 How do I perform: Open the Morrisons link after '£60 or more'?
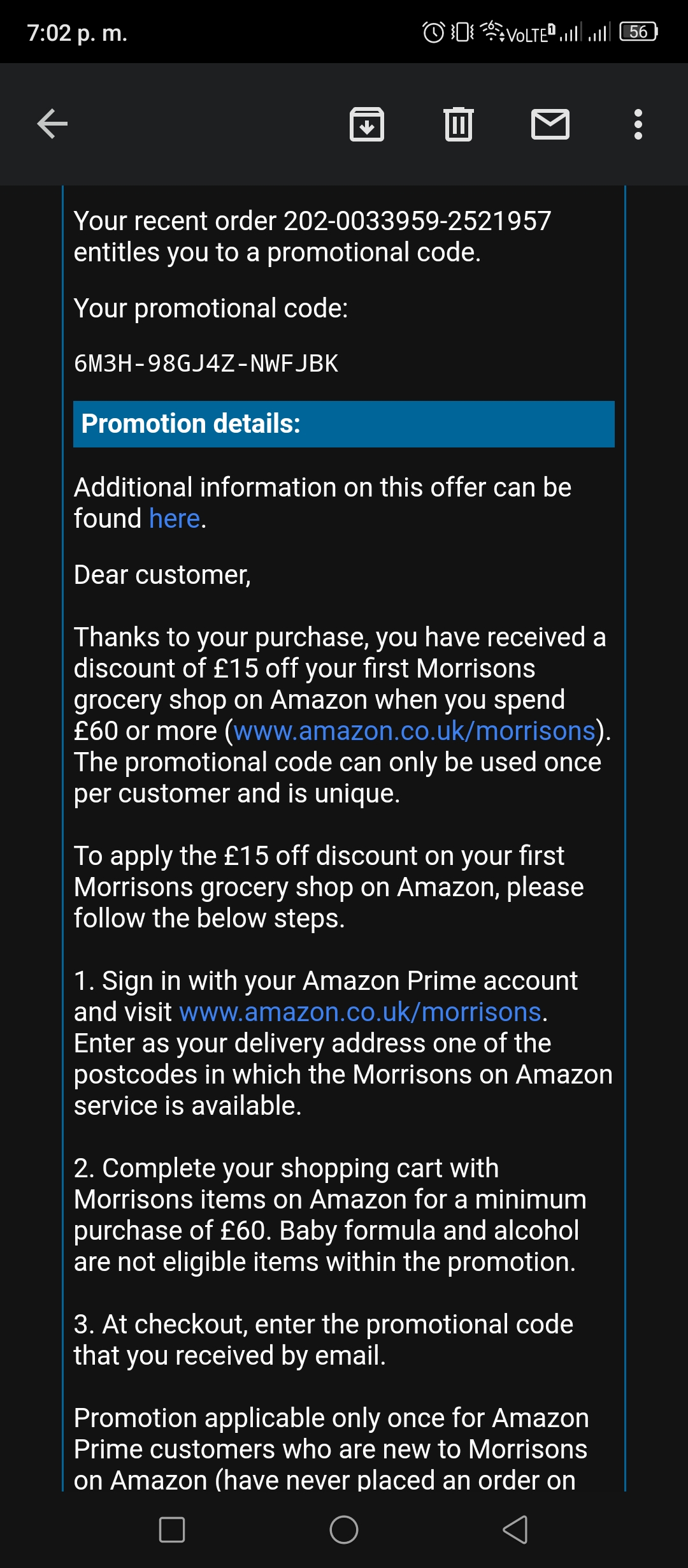coord(414,731)
